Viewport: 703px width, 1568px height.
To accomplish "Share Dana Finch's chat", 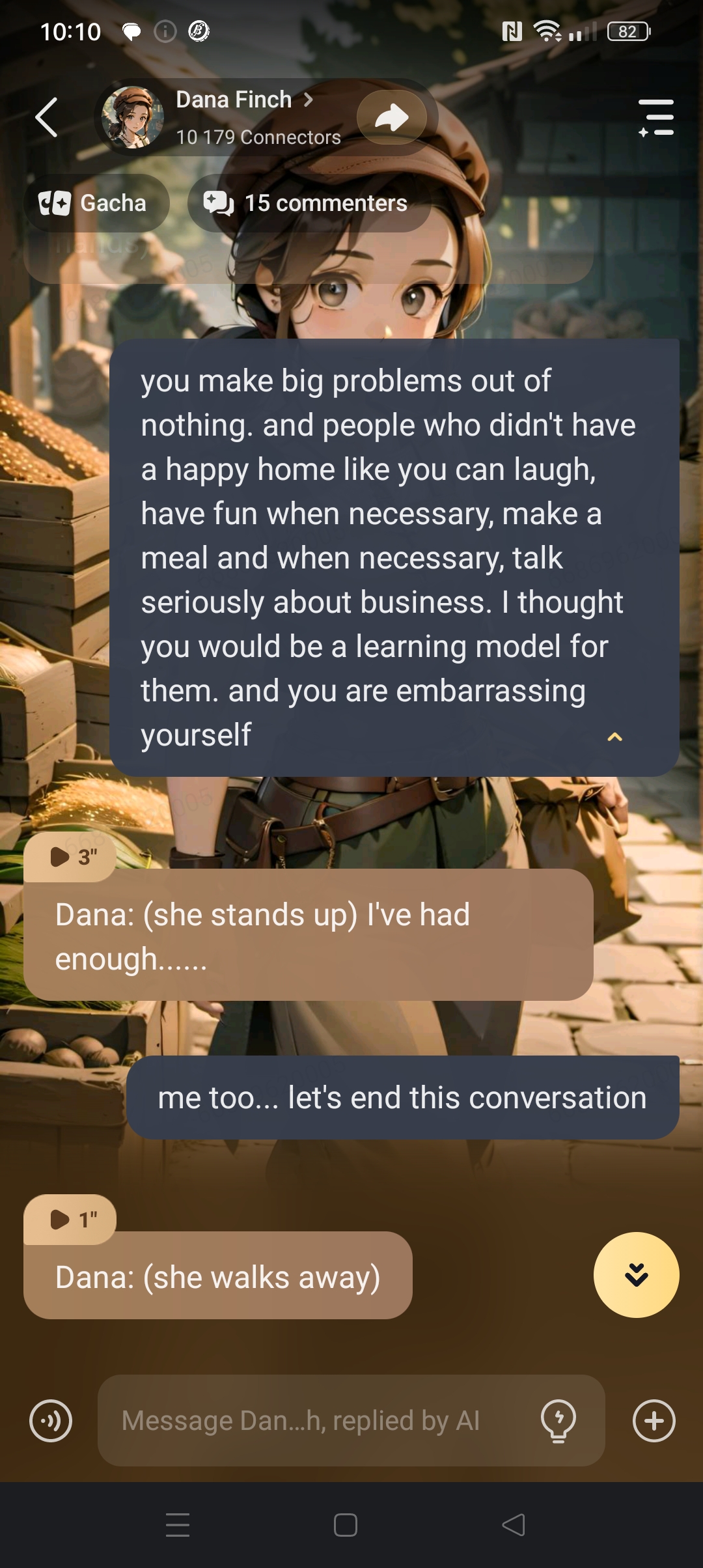I will 392,118.
